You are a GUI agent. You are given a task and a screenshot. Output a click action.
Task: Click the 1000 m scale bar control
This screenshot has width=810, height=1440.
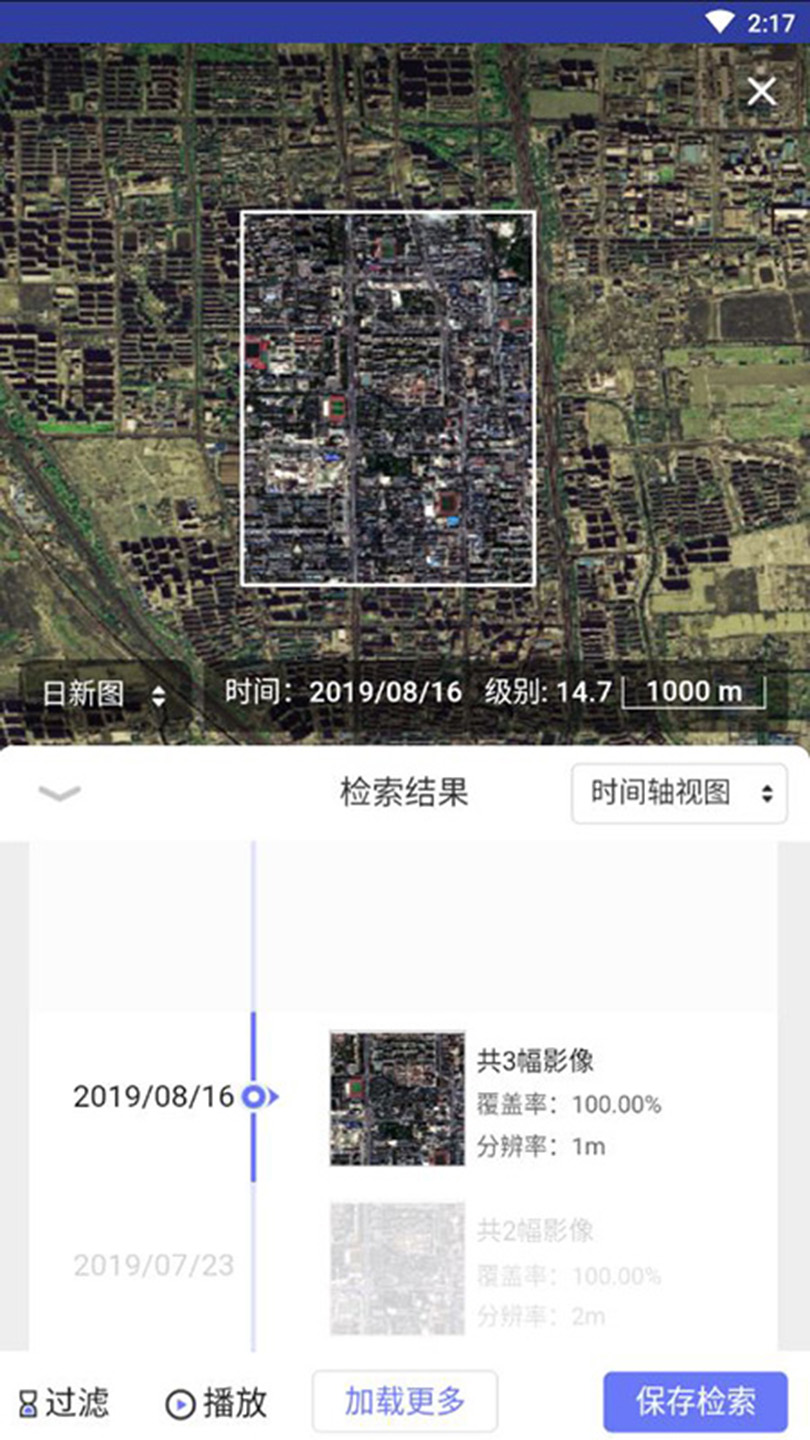(x=694, y=690)
